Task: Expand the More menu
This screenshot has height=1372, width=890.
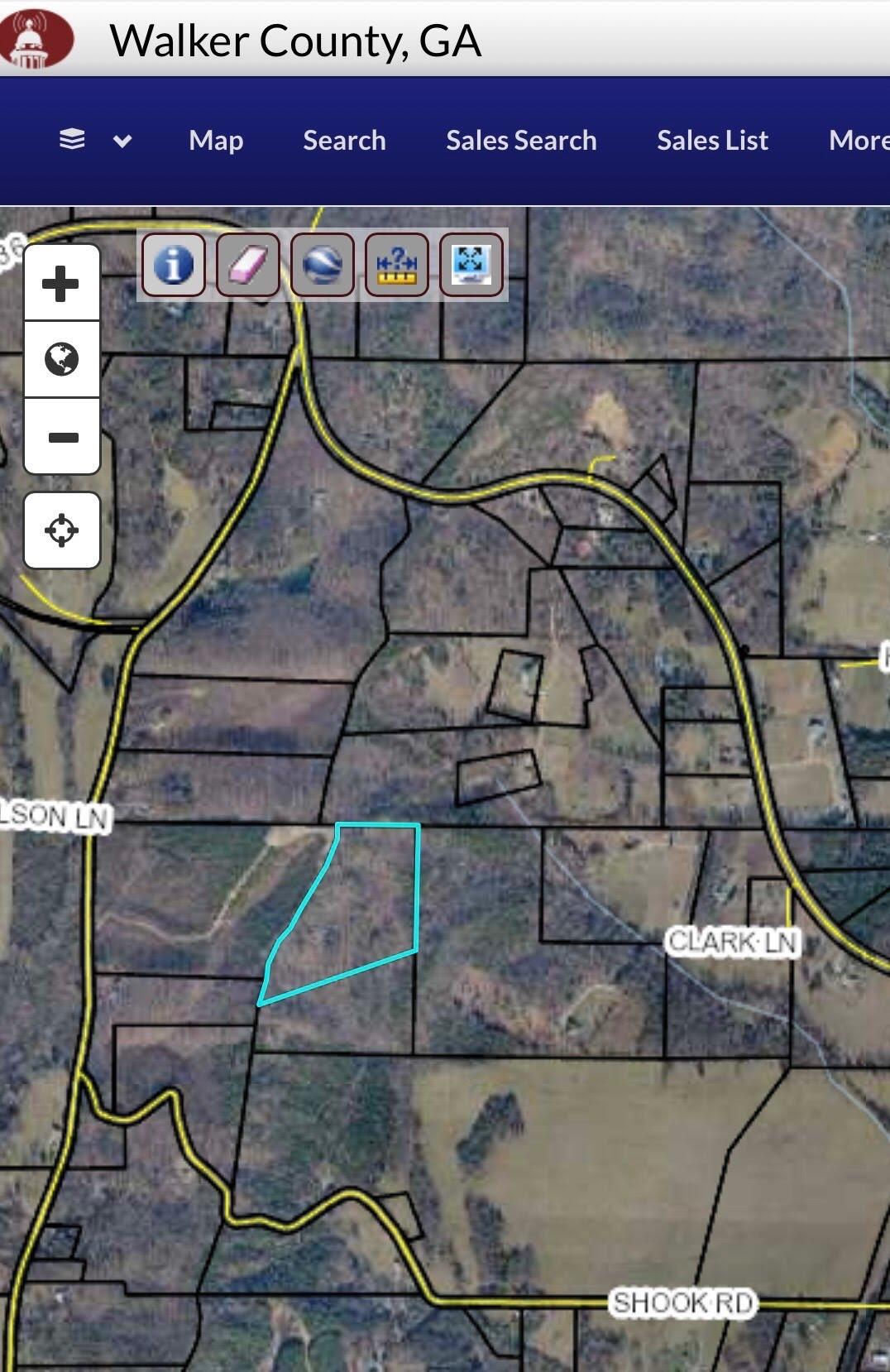Action: (858, 140)
